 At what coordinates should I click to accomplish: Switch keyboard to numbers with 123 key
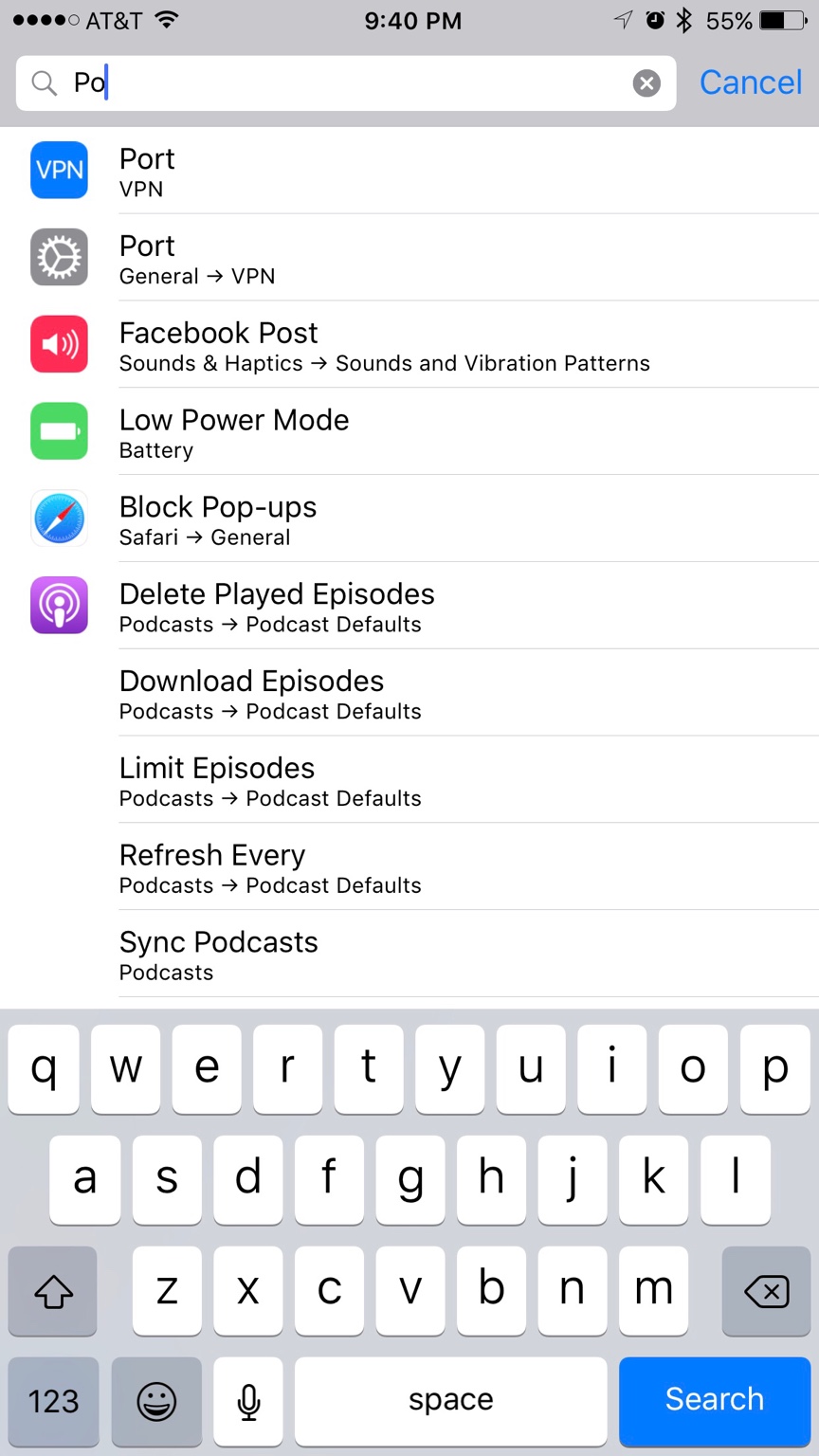click(x=53, y=1401)
